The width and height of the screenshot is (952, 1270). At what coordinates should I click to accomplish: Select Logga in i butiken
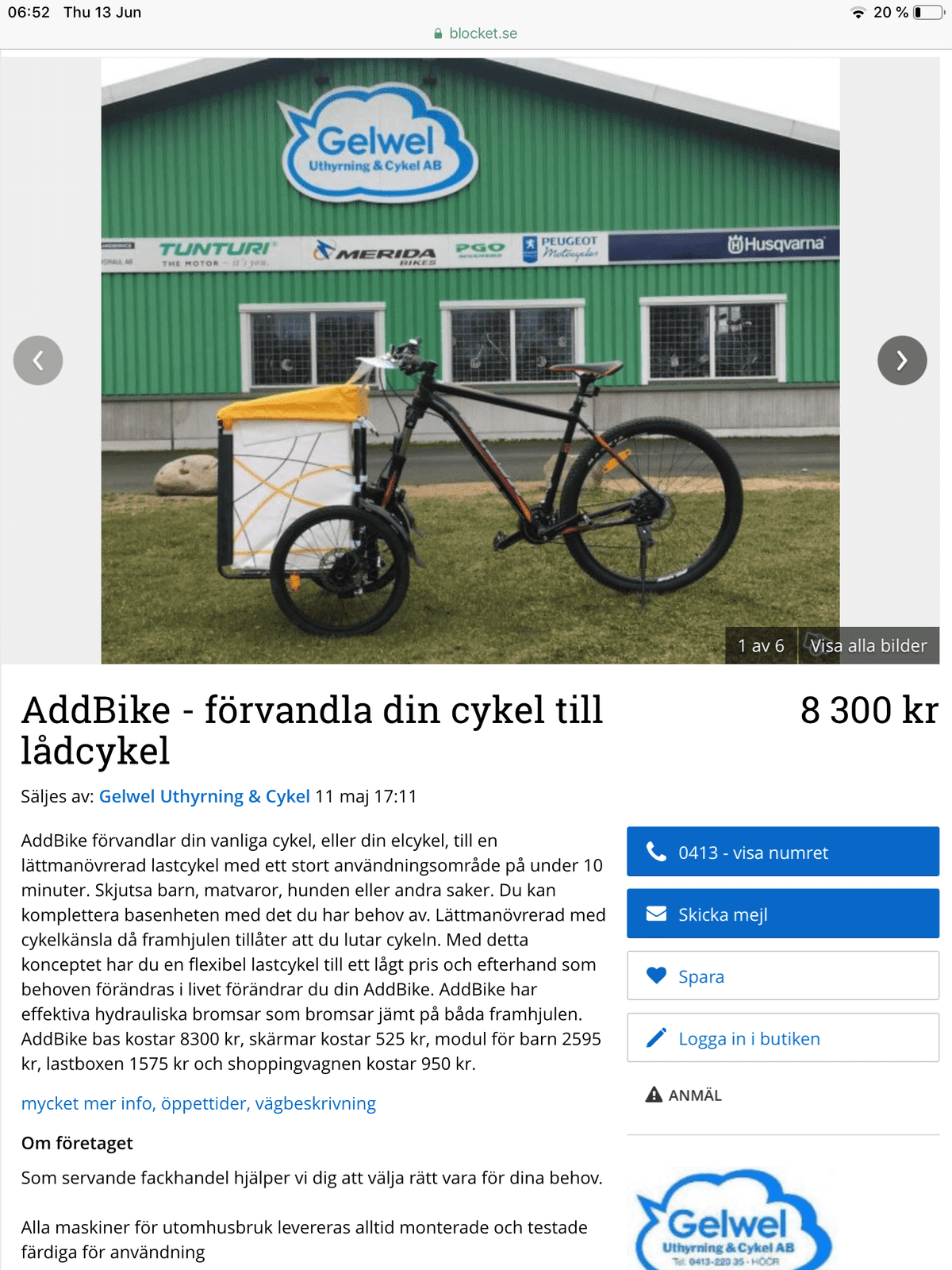pyautogui.click(x=783, y=1037)
